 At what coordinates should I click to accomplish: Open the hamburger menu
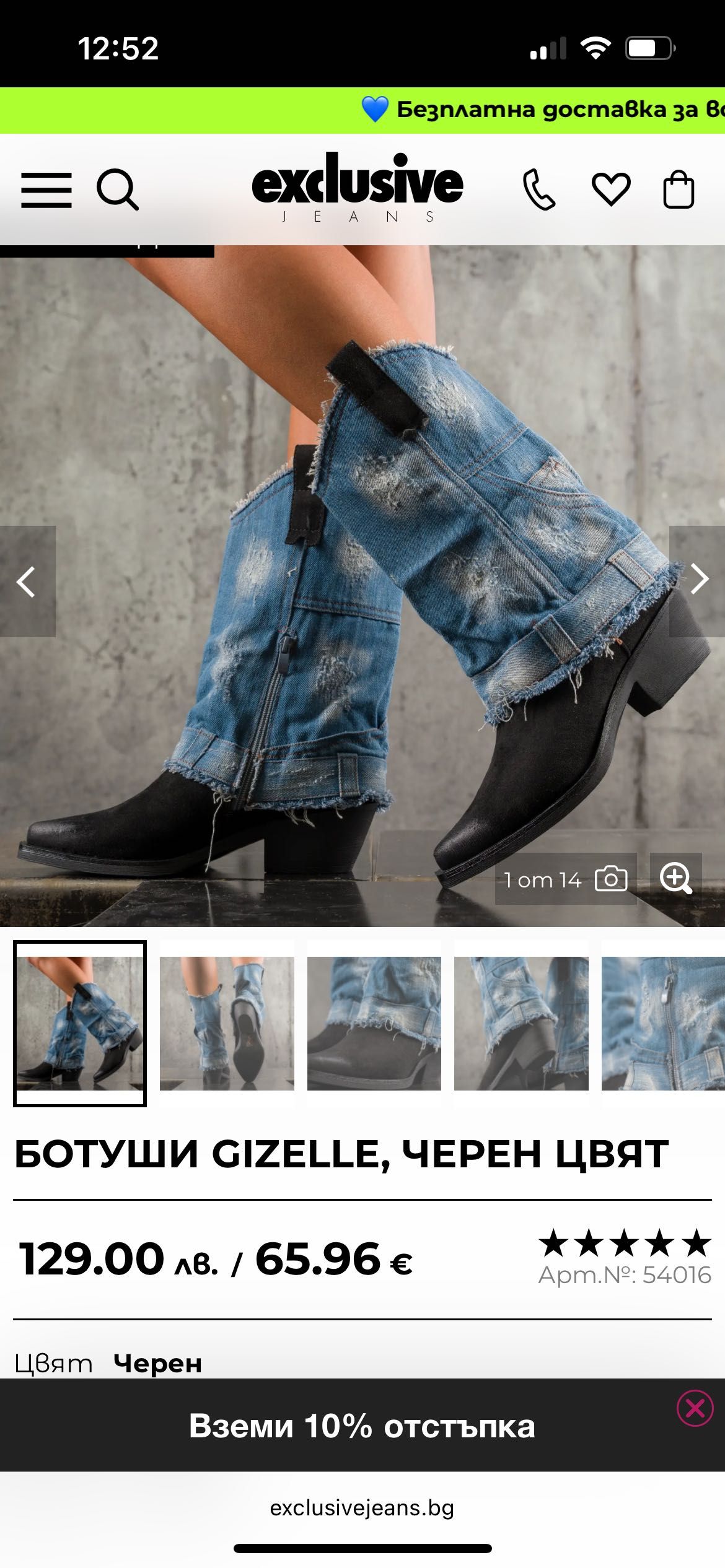(46, 189)
